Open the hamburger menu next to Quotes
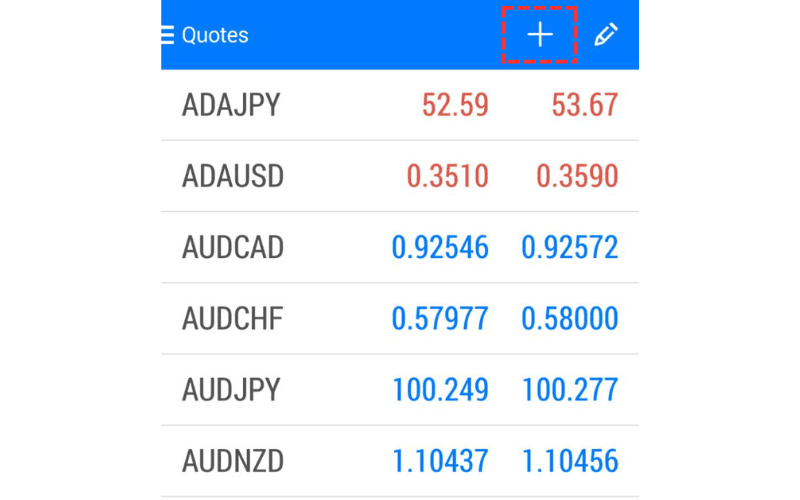800x500 pixels. tap(168, 35)
